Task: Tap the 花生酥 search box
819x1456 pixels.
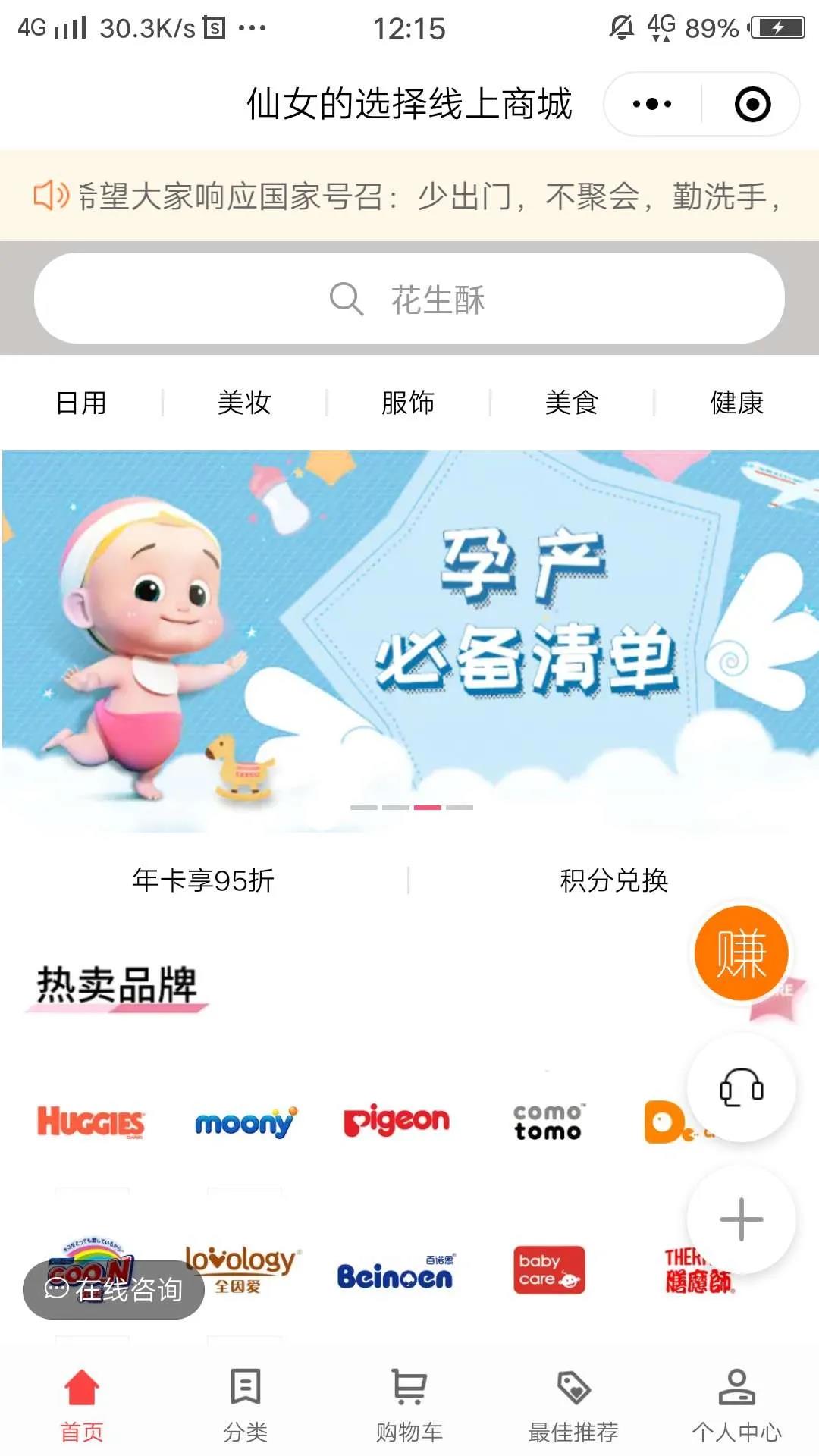Action: (409, 299)
